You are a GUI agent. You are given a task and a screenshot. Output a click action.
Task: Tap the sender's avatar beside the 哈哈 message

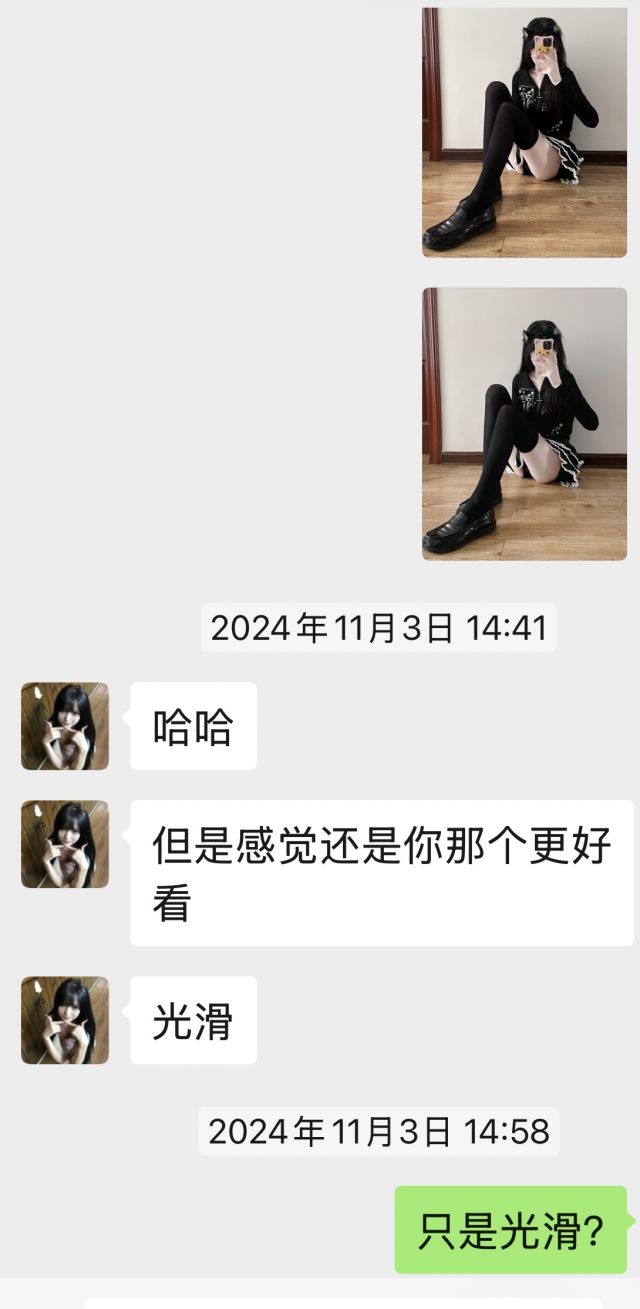65,726
